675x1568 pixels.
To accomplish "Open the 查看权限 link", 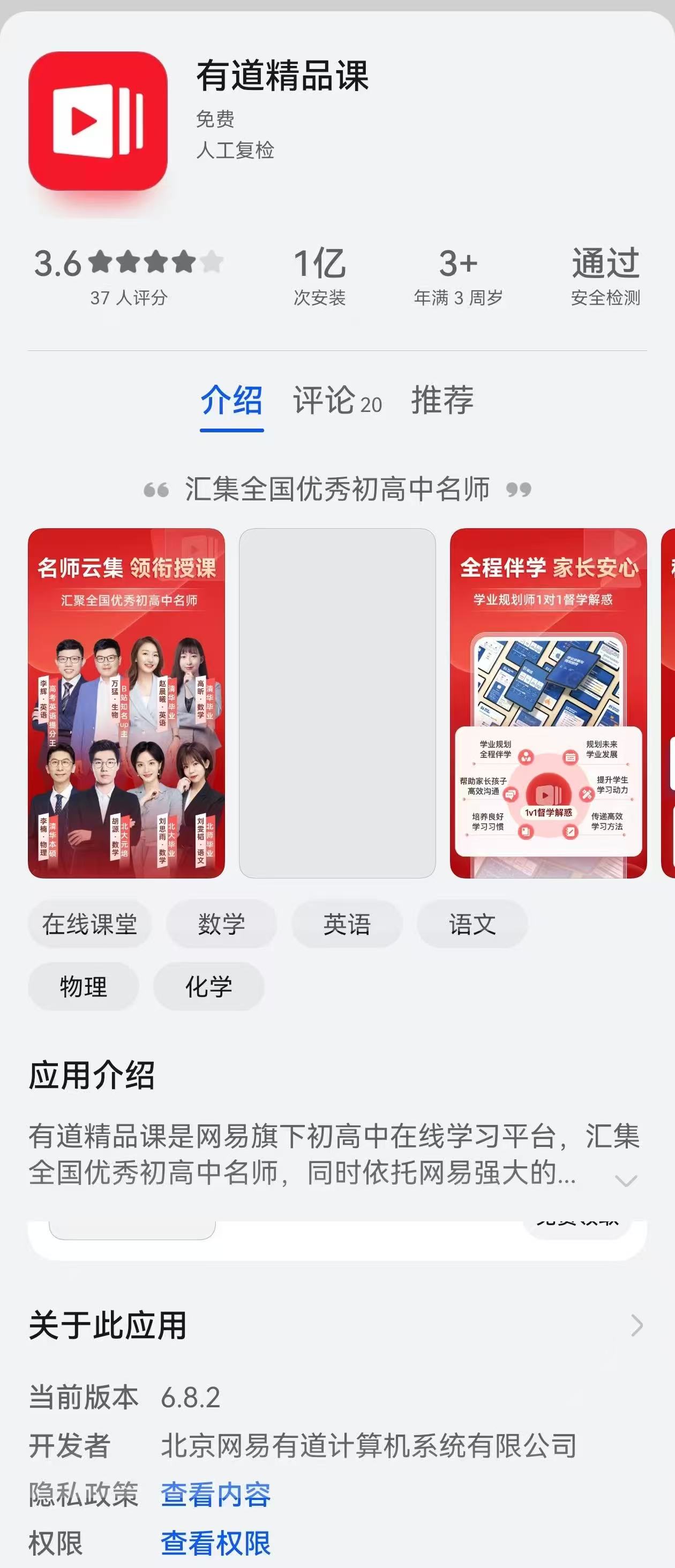I will [x=215, y=1543].
